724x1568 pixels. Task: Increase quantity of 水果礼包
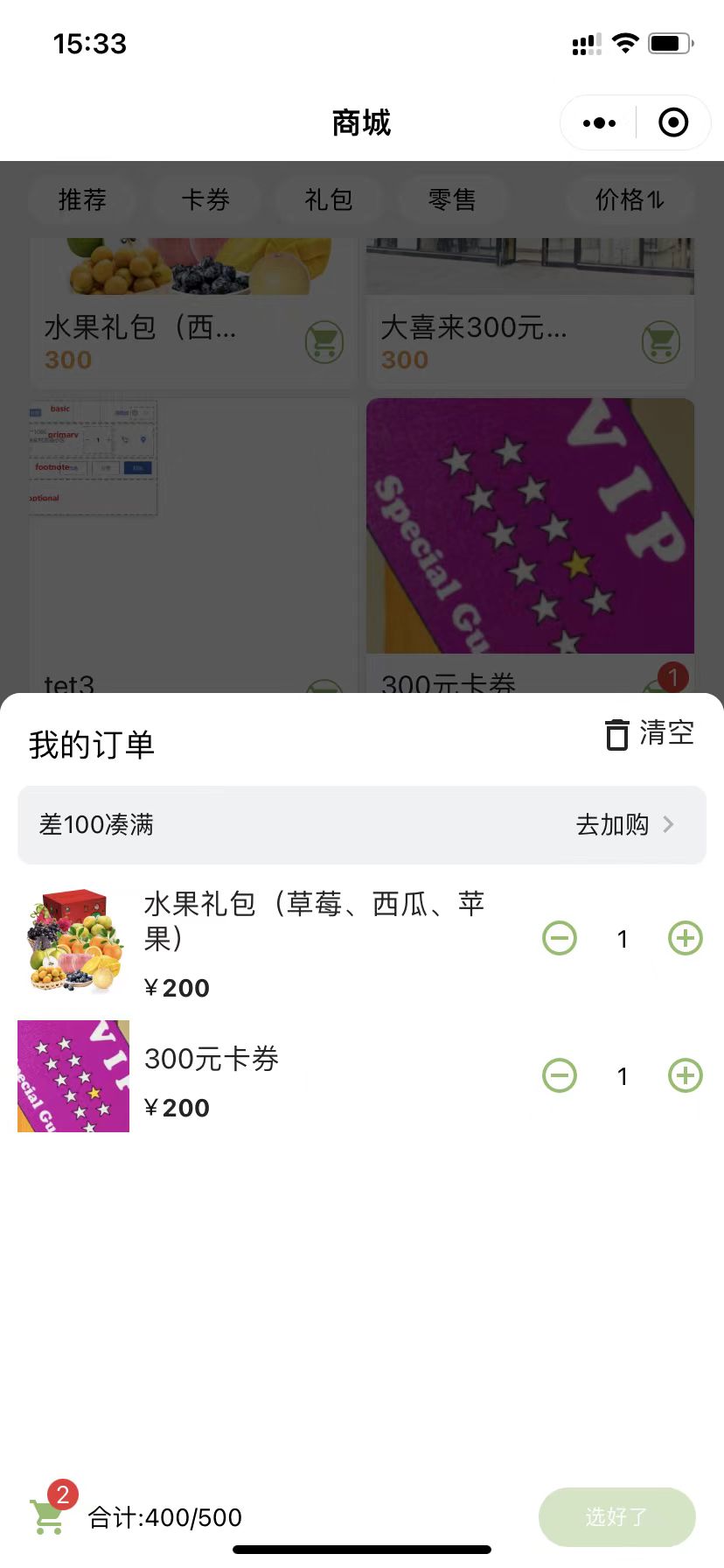(686, 939)
